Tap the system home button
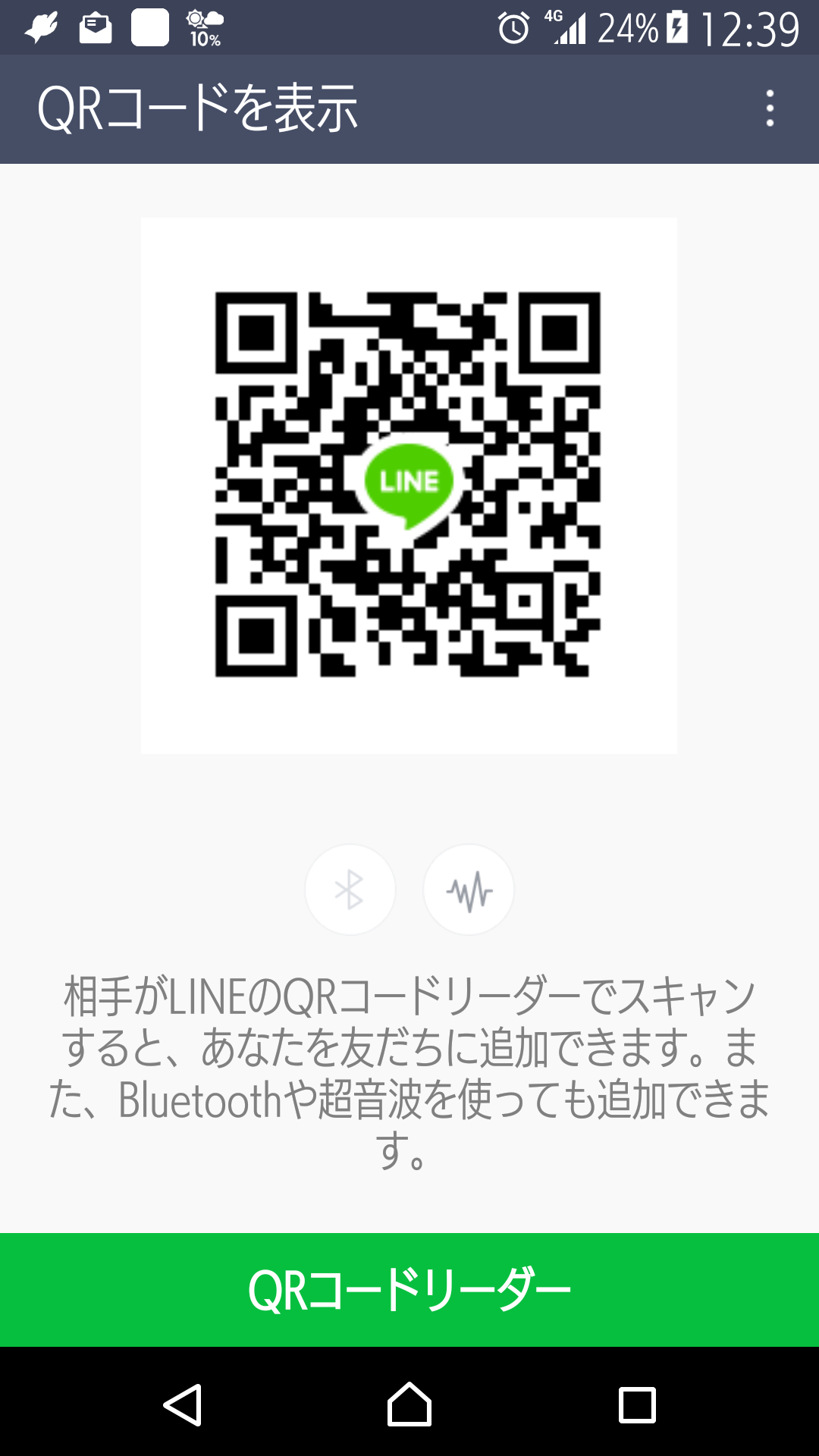 [x=409, y=1404]
